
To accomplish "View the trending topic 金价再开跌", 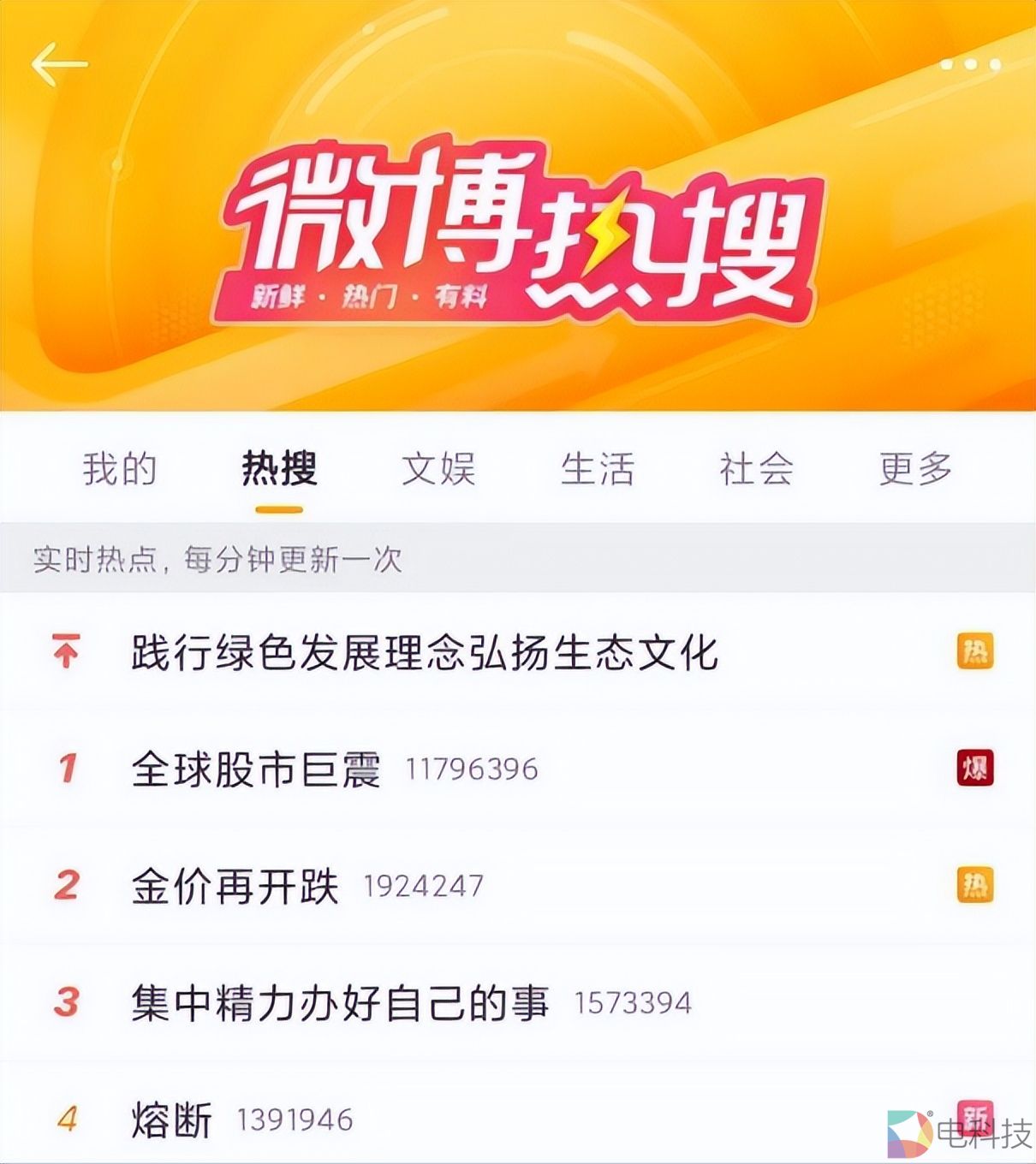I will tap(235, 886).
